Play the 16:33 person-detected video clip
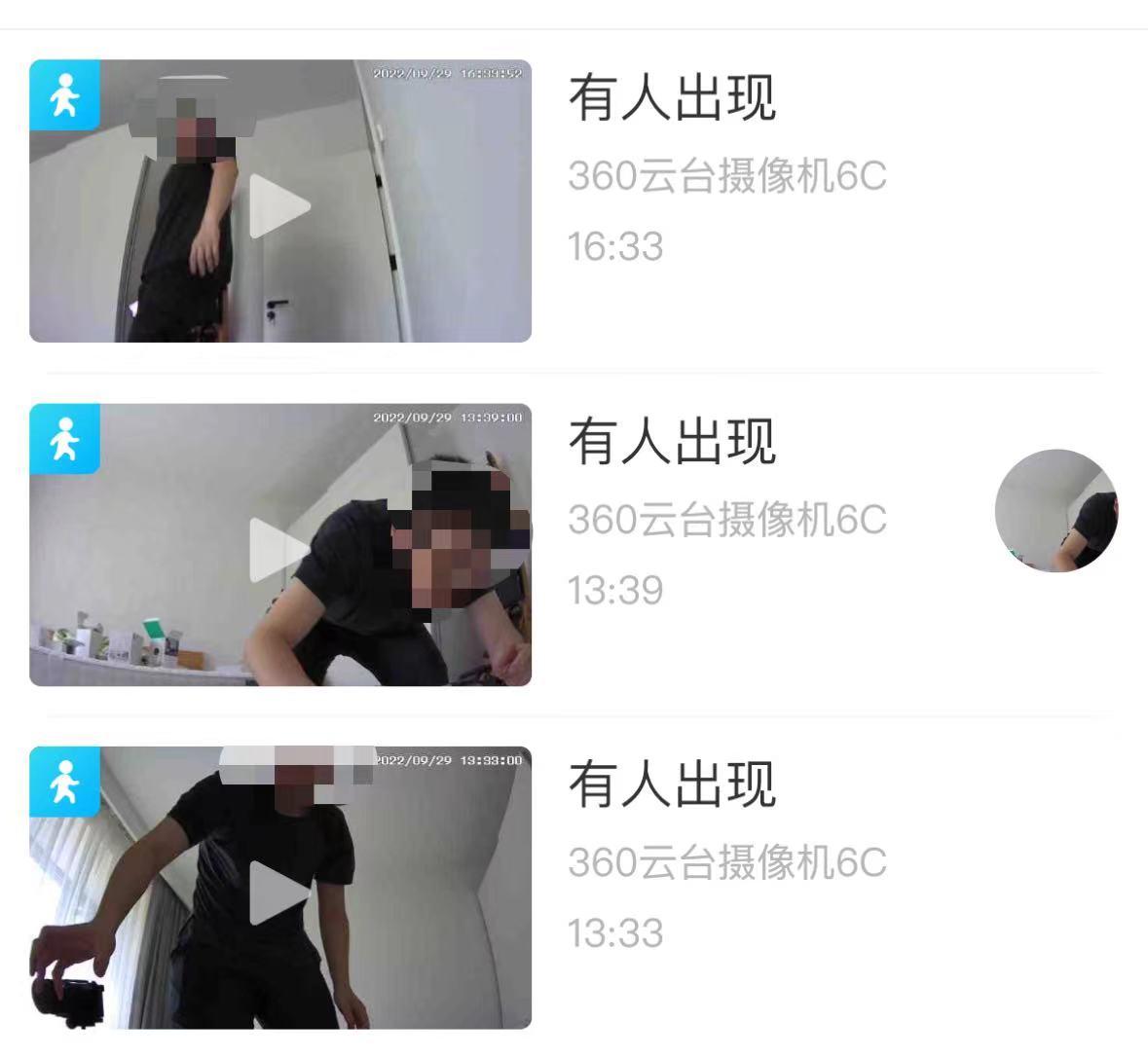The width and height of the screenshot is (1148, 1057). click(279, 206)
